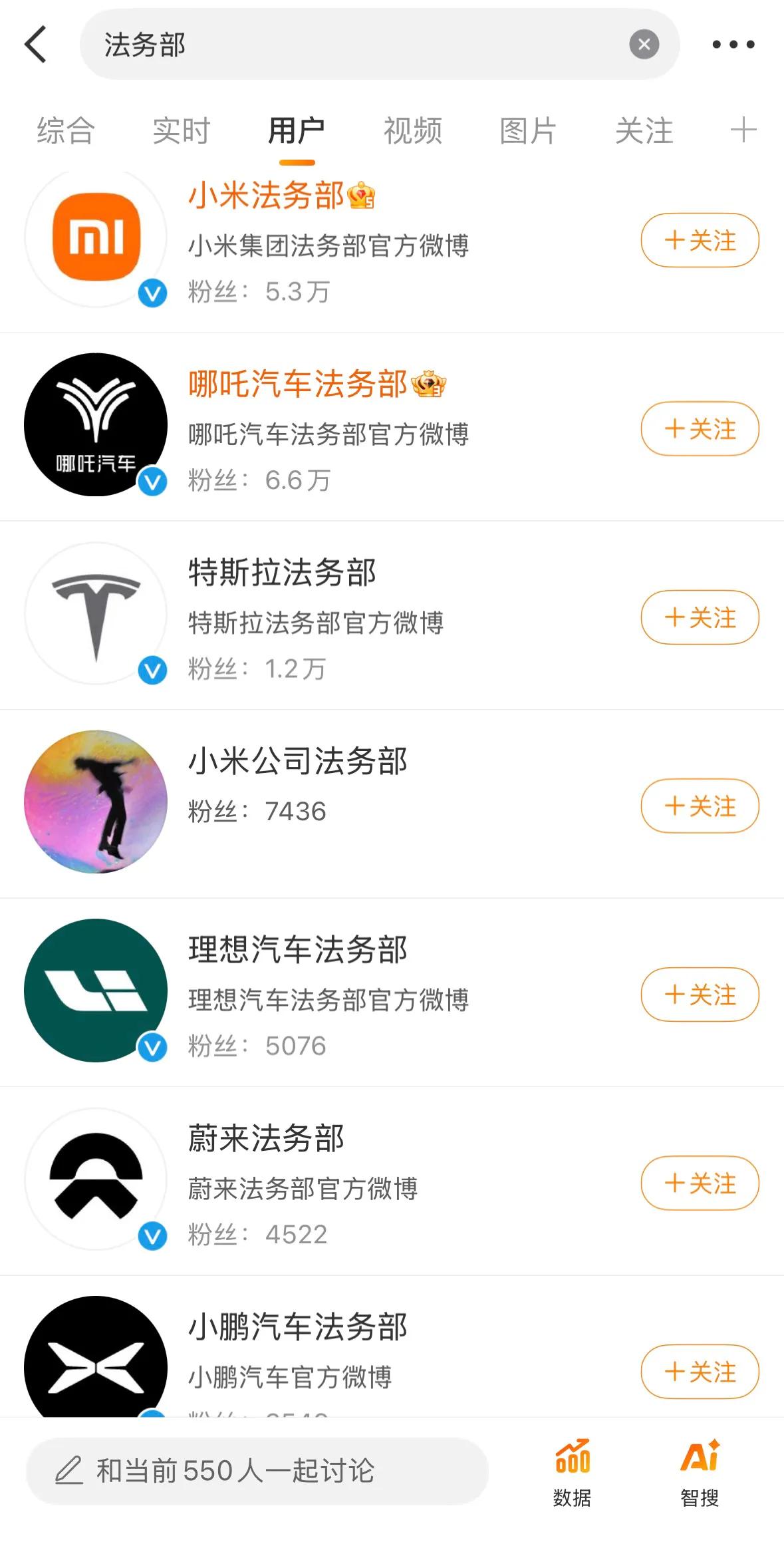Follow 小米公司法务部
The width and height of the screenshot is (784, 1544).
click(x=700, y=806)
